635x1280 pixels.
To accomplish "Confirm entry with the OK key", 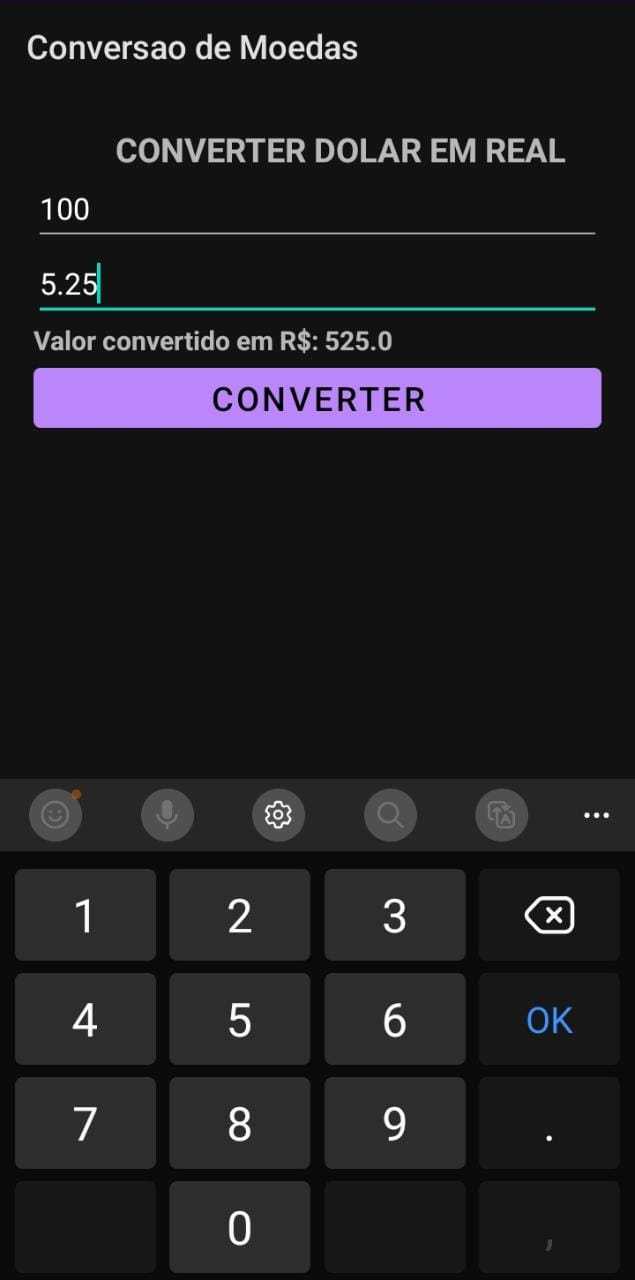I will click(x=549, y=1019).
